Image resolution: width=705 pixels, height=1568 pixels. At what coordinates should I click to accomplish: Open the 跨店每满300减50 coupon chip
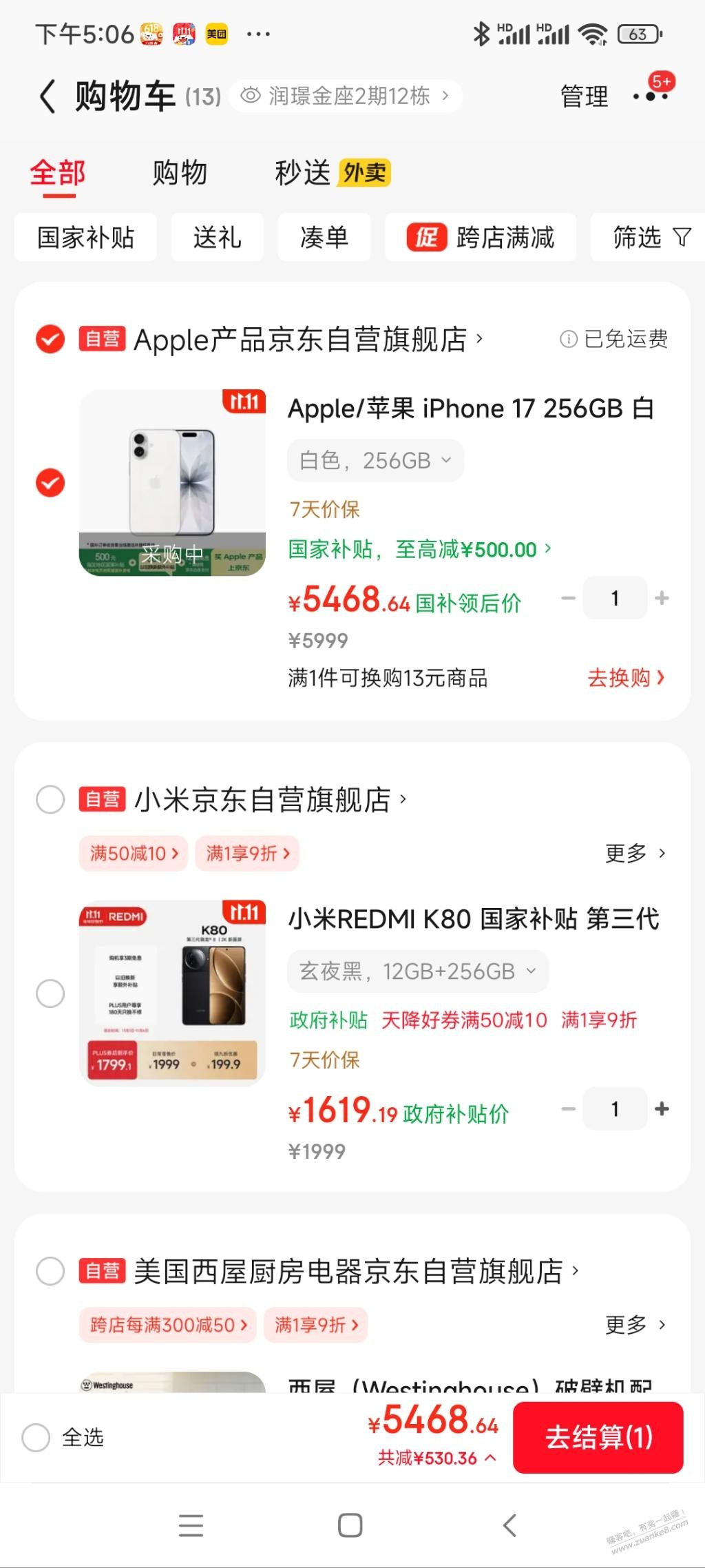(168, 1324)
